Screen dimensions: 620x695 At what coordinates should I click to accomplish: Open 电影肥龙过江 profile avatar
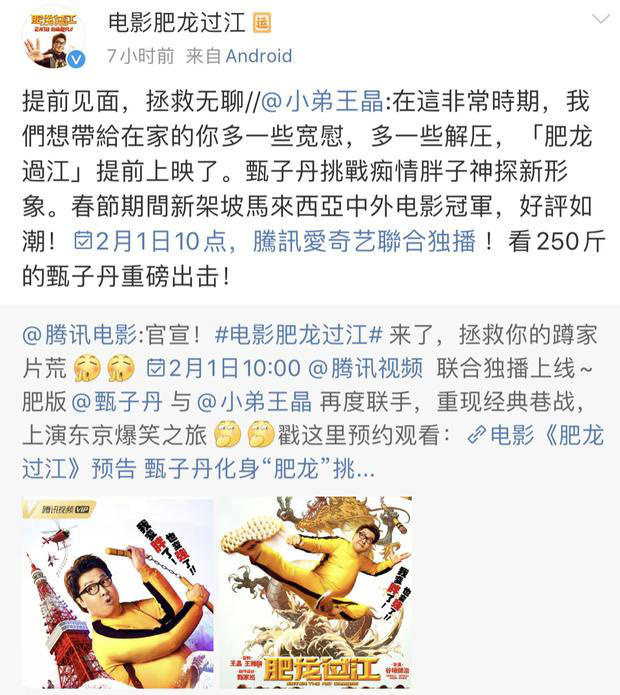[52, 37]
